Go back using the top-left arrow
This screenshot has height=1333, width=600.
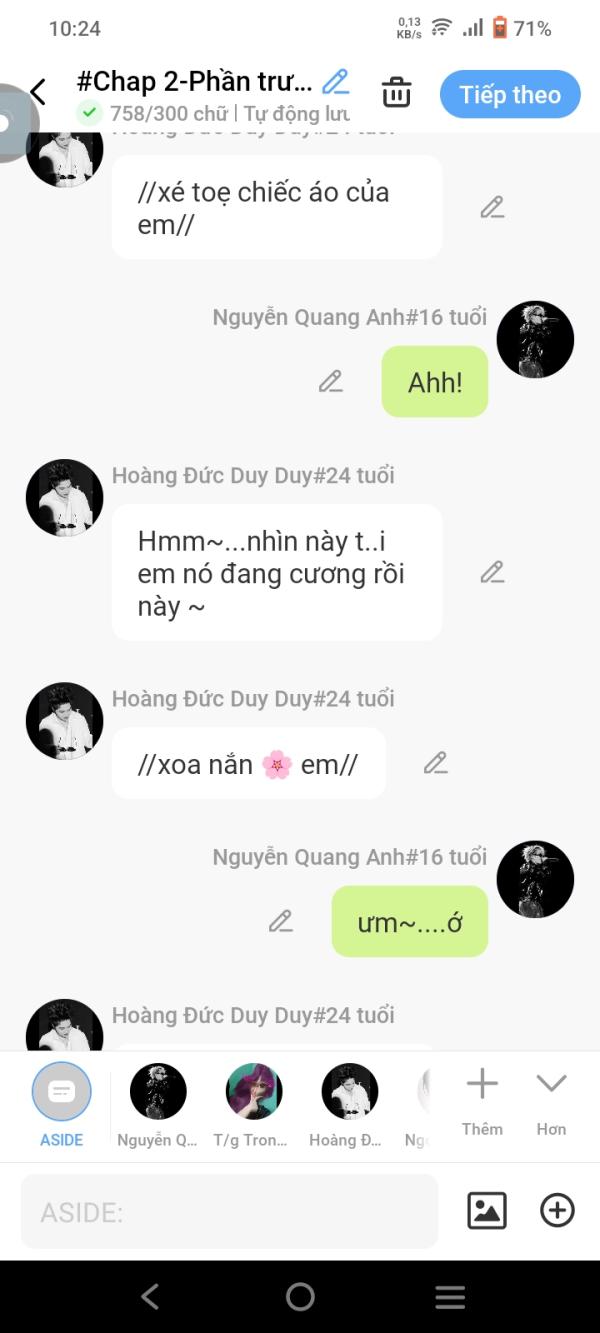click(x=38, y=93)
